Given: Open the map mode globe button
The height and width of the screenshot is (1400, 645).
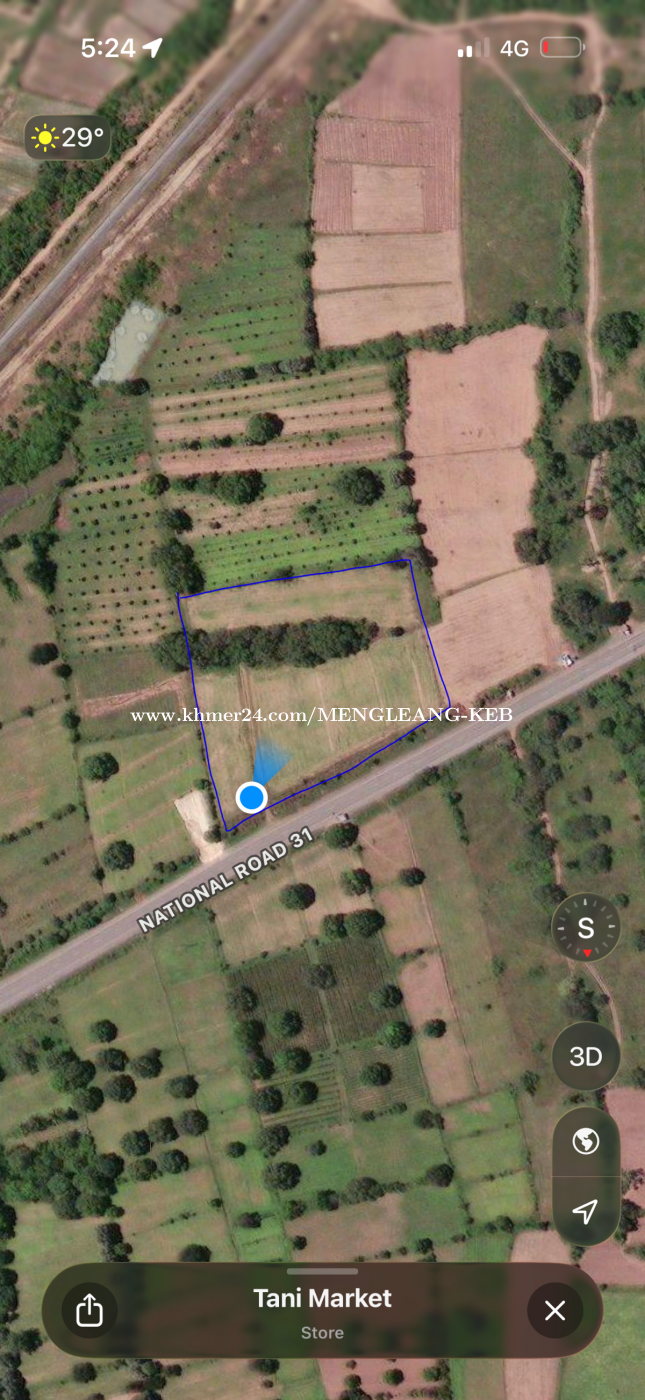Looking at the screenshot, I should point(585,1141).
